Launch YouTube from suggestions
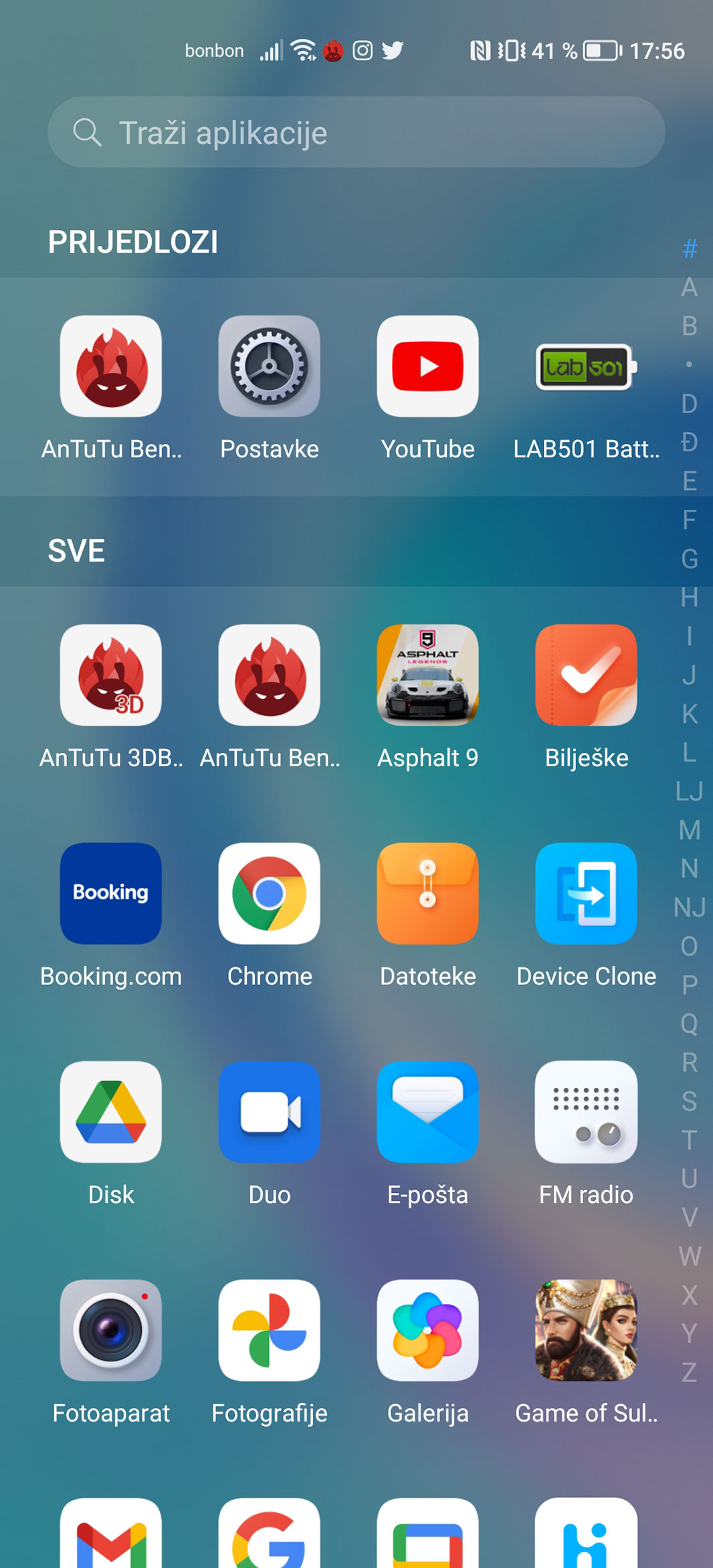Image resolution: width=713 pixels, height=1568 pixels. coord(427,366)
